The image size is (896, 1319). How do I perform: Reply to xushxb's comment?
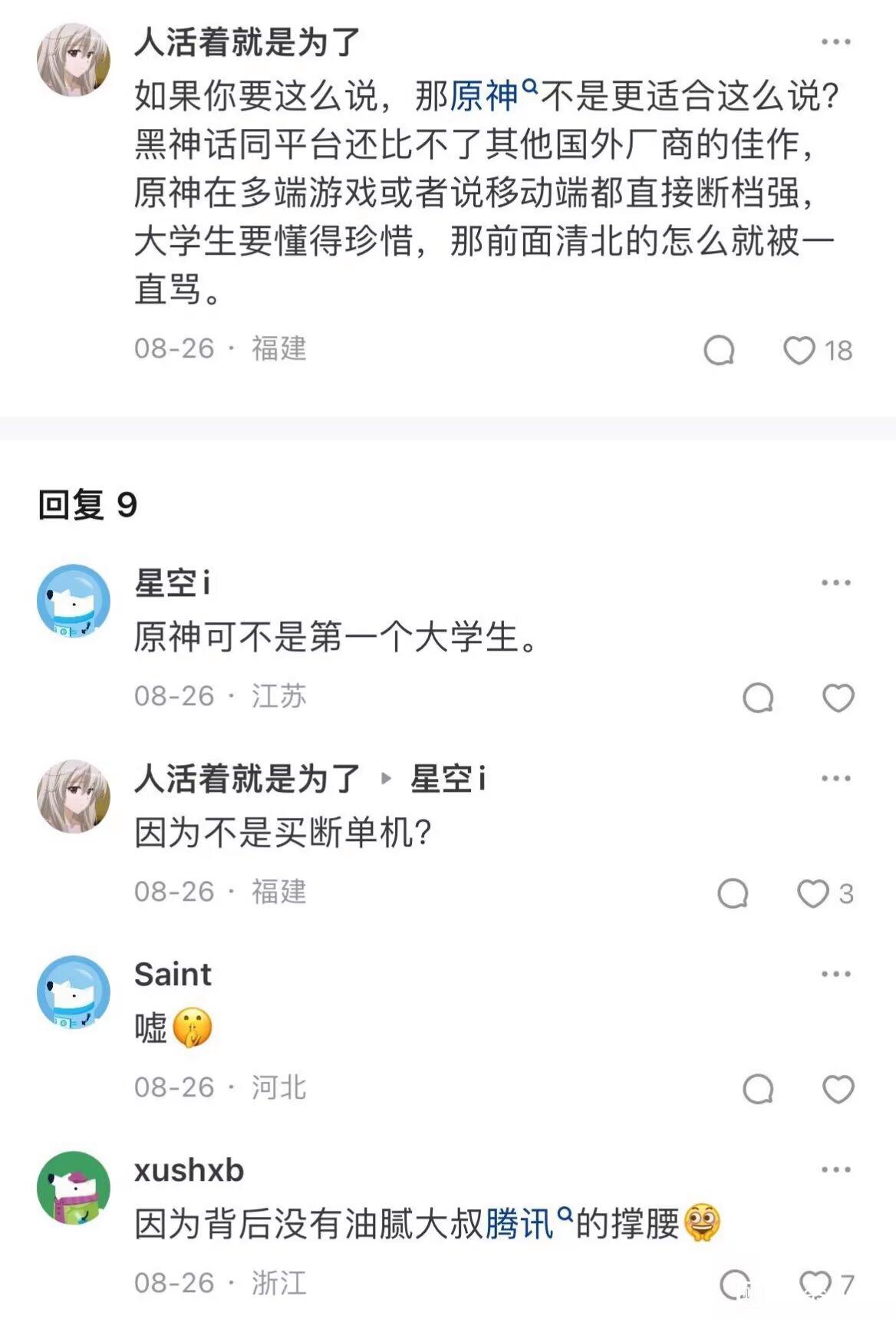[x=735, y=1284]
